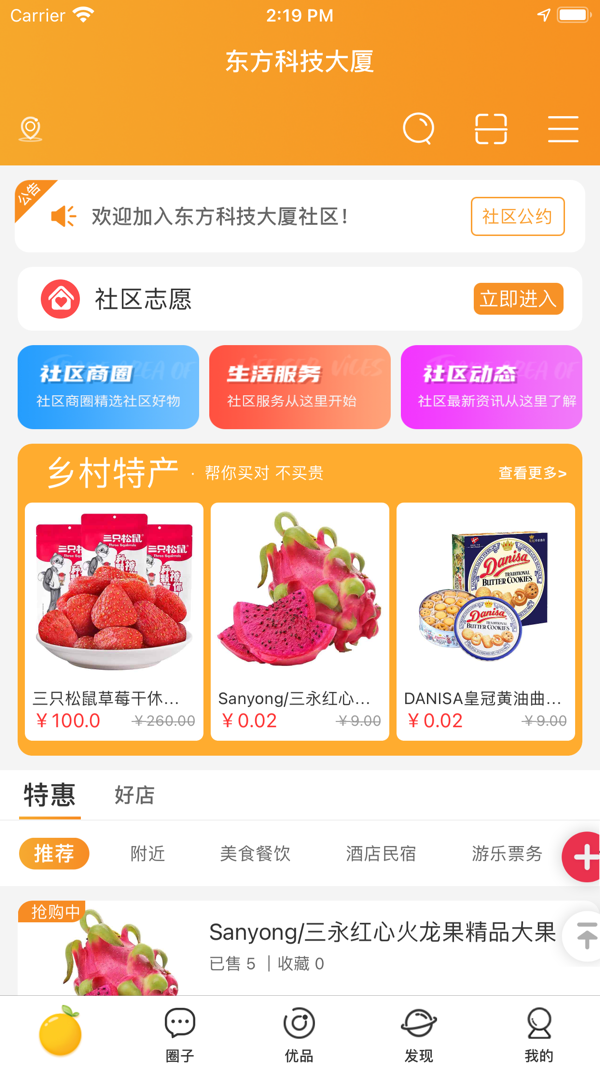This screenshot has width=600, height=1067.
Task: Open the 生活服务 banner
Action: 300,387
